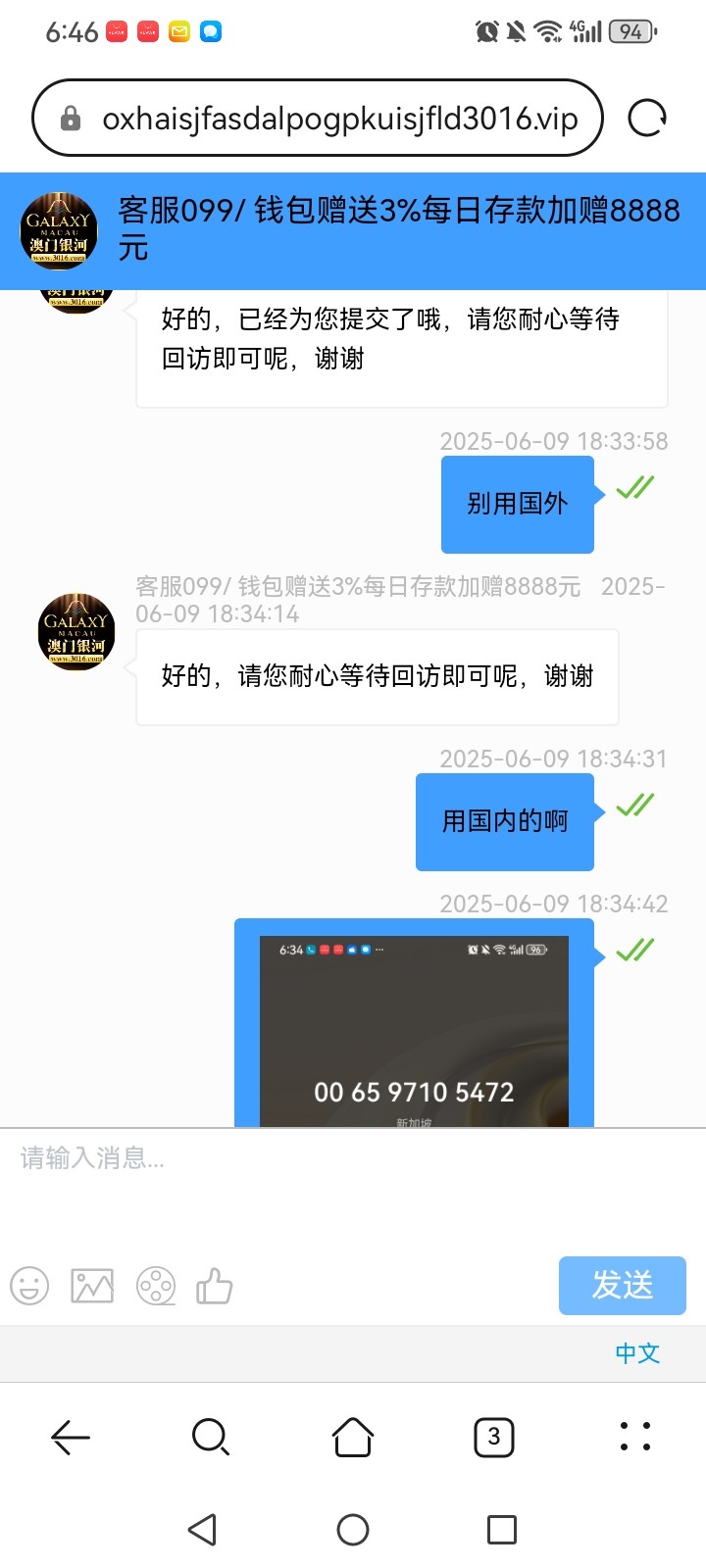This screenshot has height=1568, width=706.
Task: Attach a video with the film reel icon
Action: pyautogui.click(x=156, y=1286)
